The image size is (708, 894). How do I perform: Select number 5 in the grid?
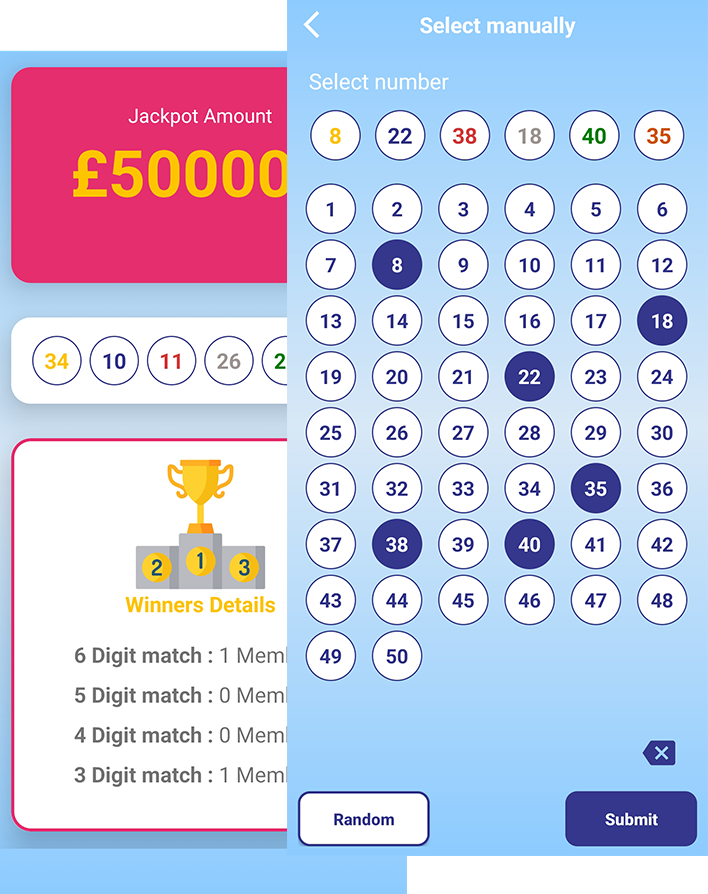595,210
